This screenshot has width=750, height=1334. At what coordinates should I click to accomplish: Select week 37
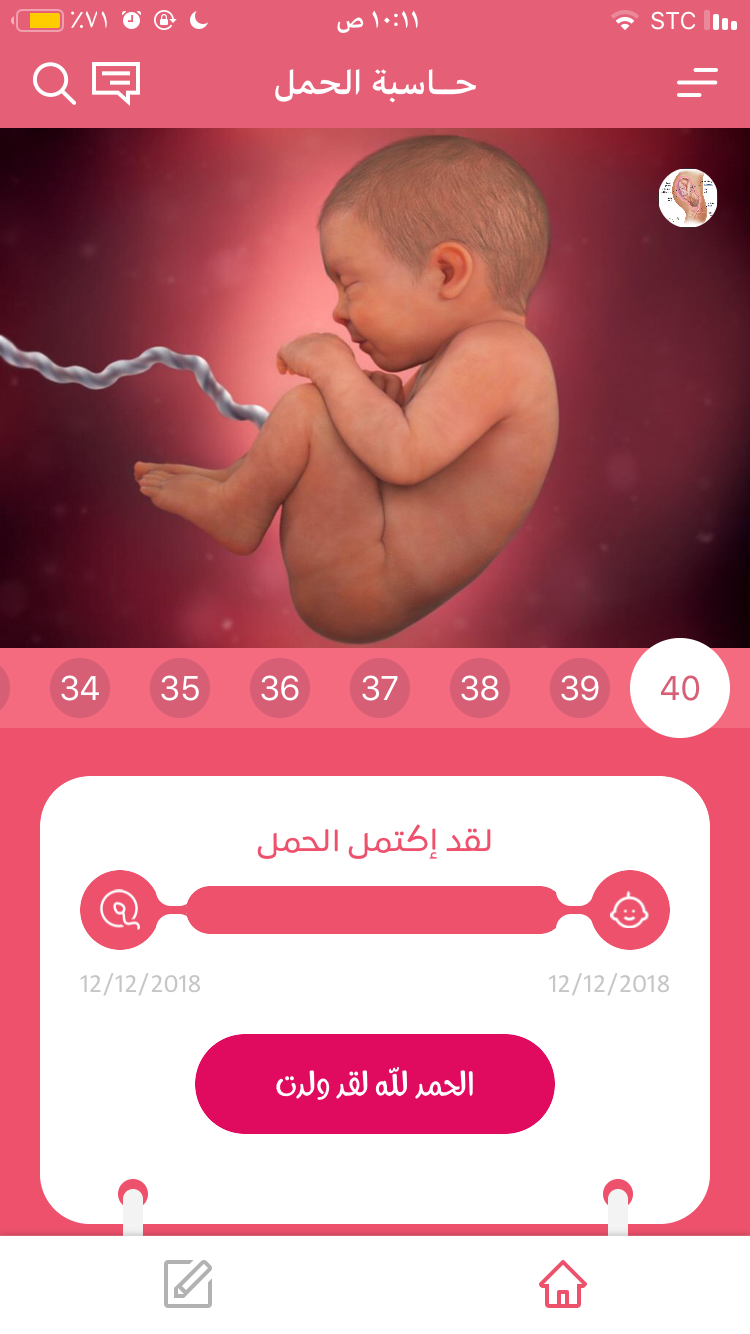(x=380, y=688)
